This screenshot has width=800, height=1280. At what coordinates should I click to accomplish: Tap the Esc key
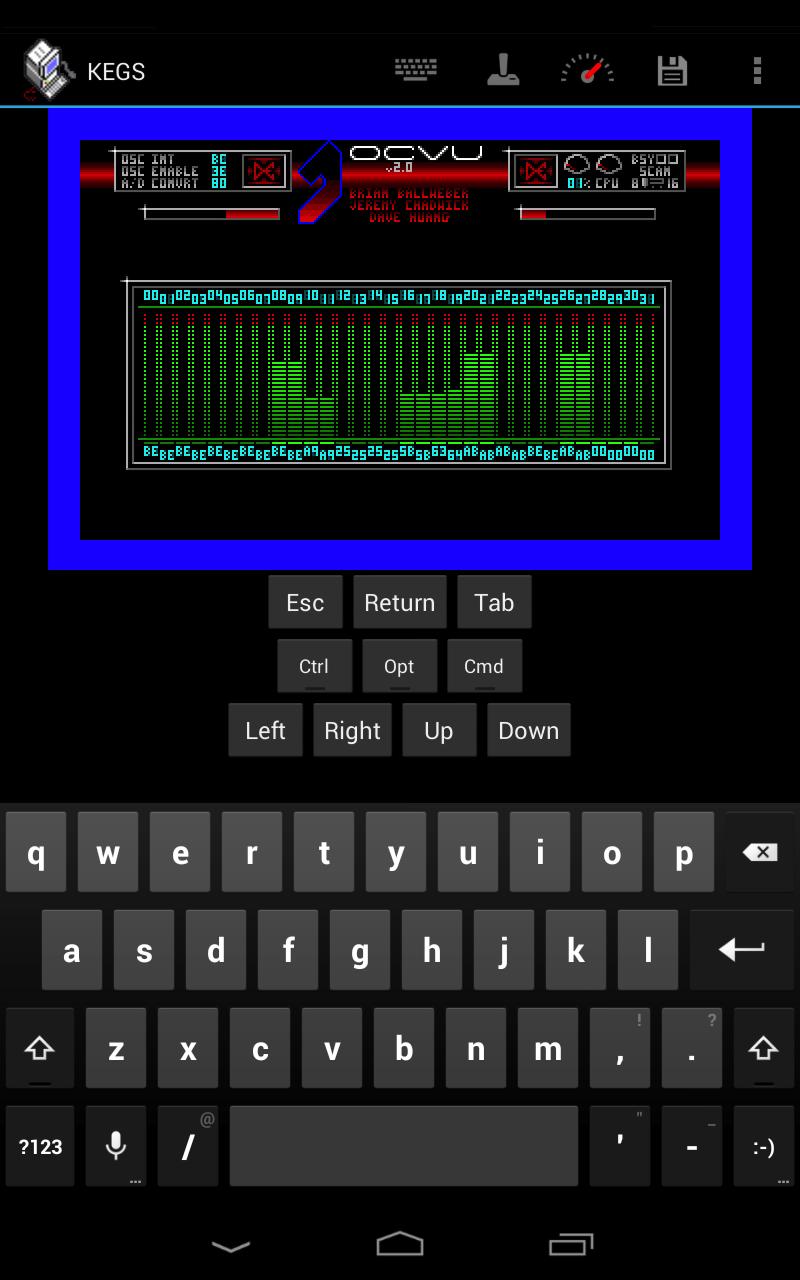[x=305, y=602]
